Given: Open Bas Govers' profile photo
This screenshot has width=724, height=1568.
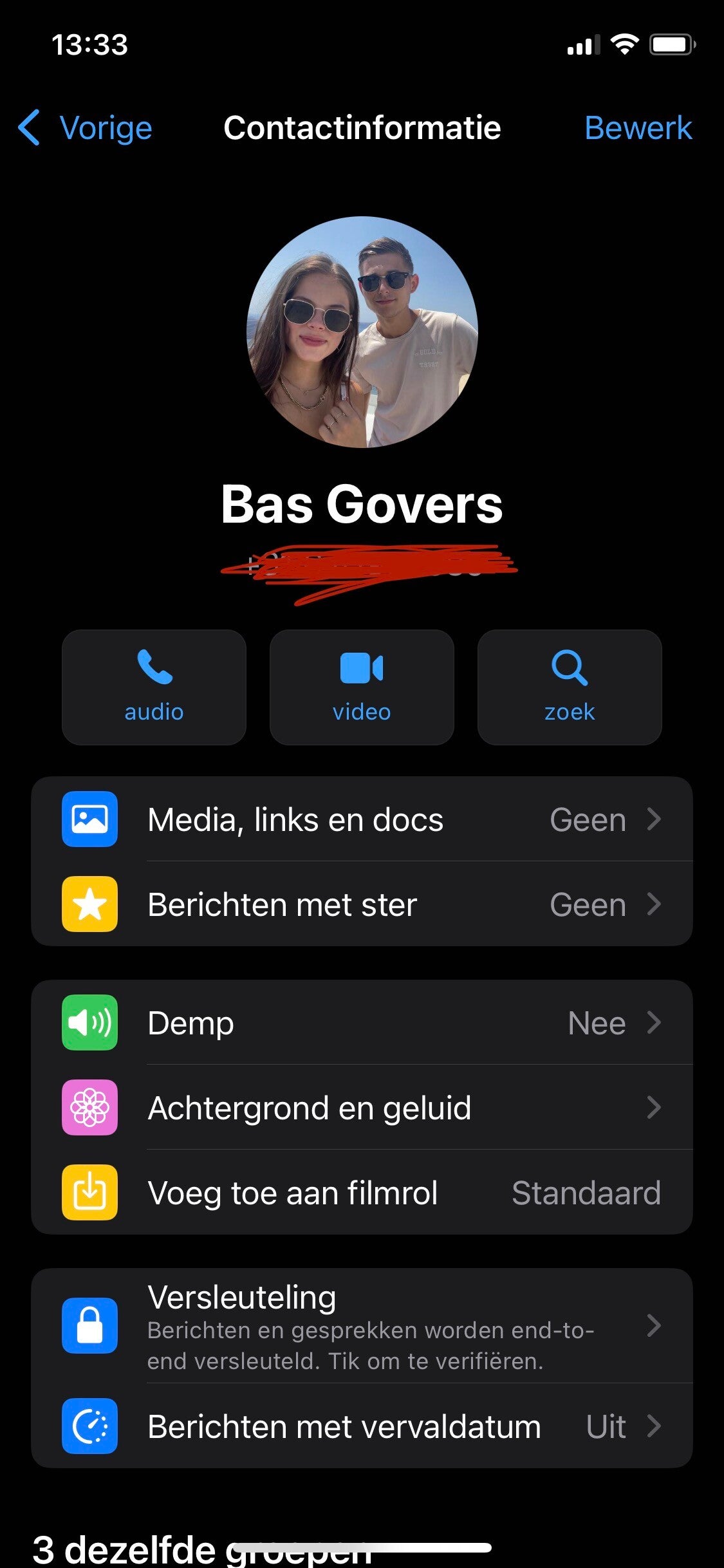Looking at the screenshot, I should pos(362,332).
